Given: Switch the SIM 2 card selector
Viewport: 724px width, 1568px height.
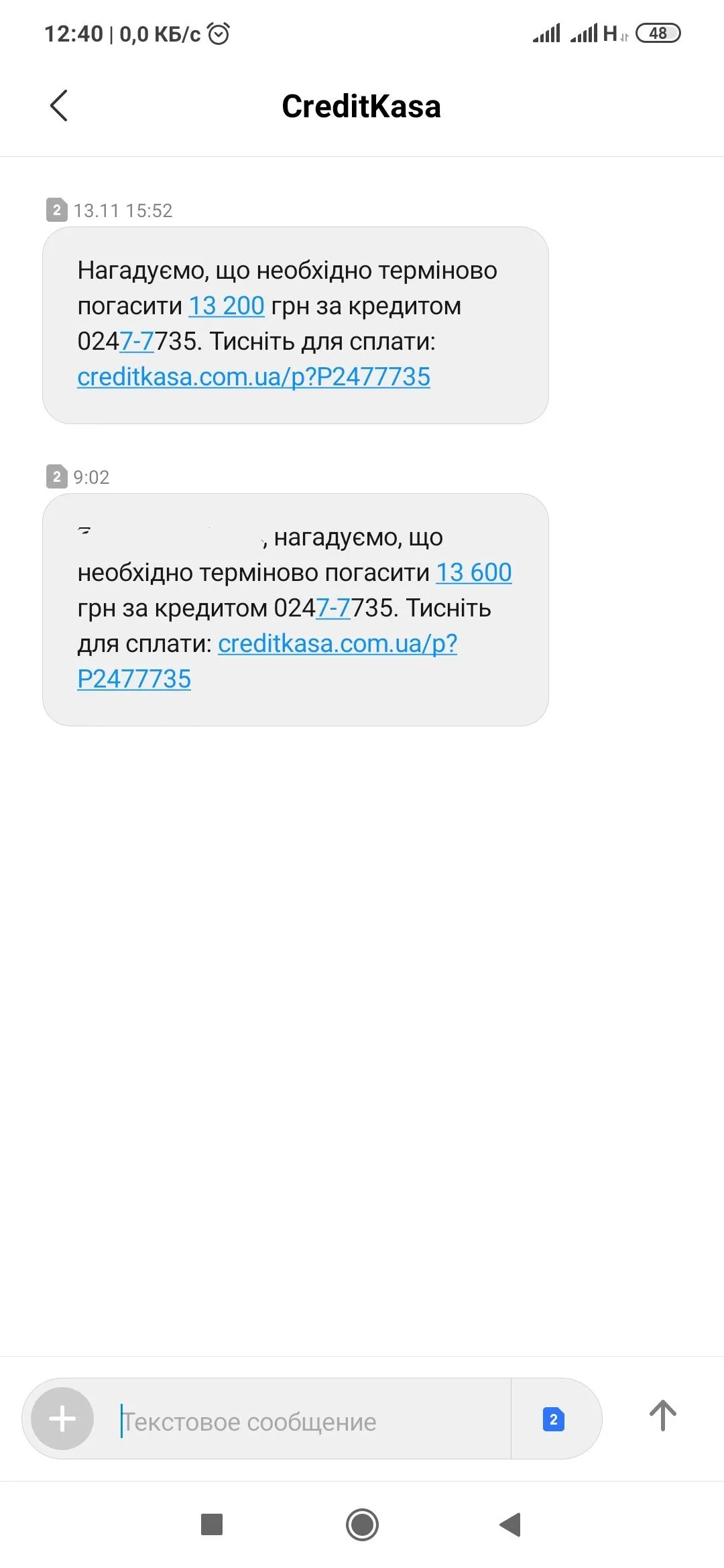Looking at the screenshot, I should (553, 1419).
